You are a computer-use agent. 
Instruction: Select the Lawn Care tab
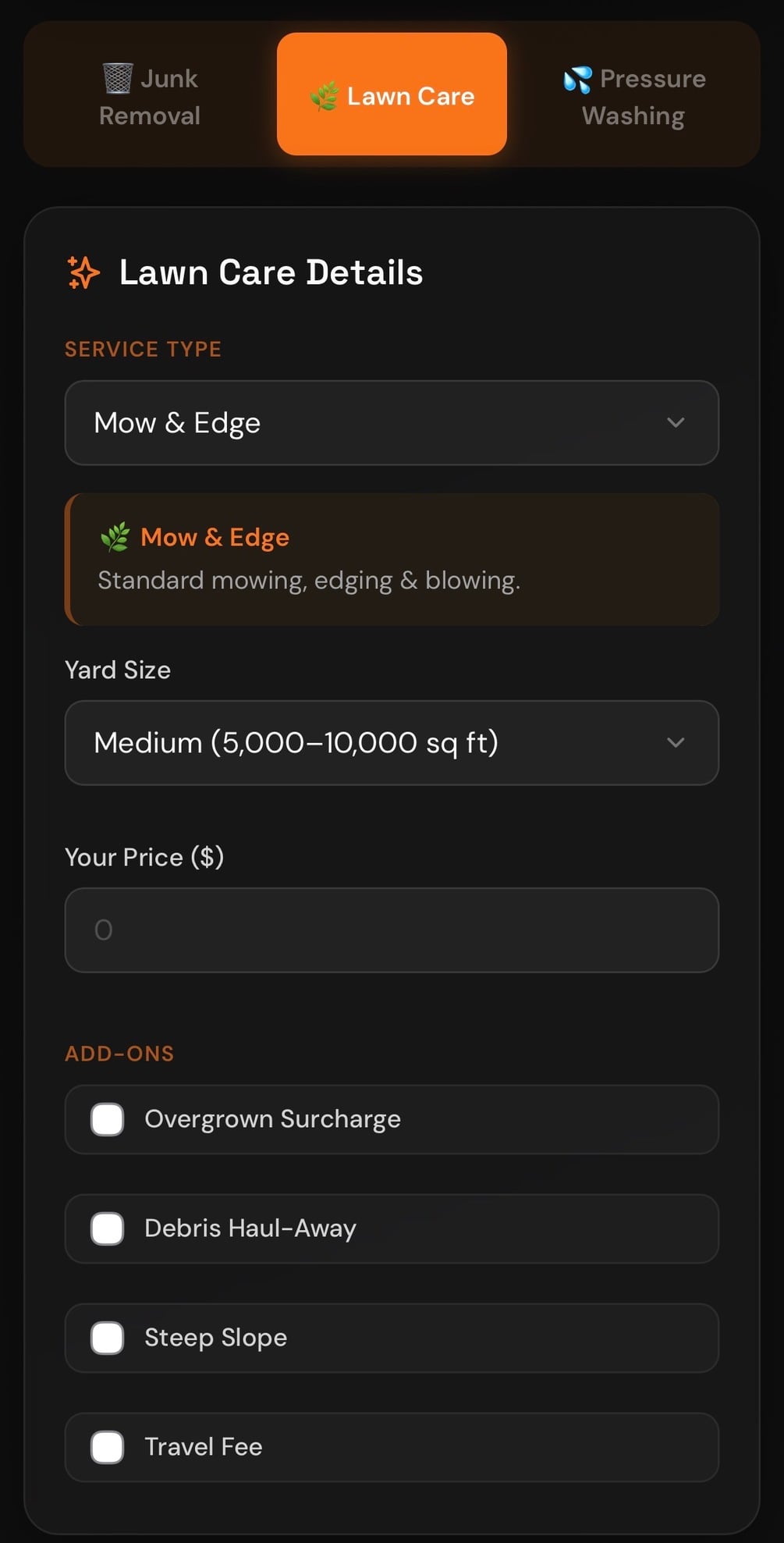tap(392, 94)
